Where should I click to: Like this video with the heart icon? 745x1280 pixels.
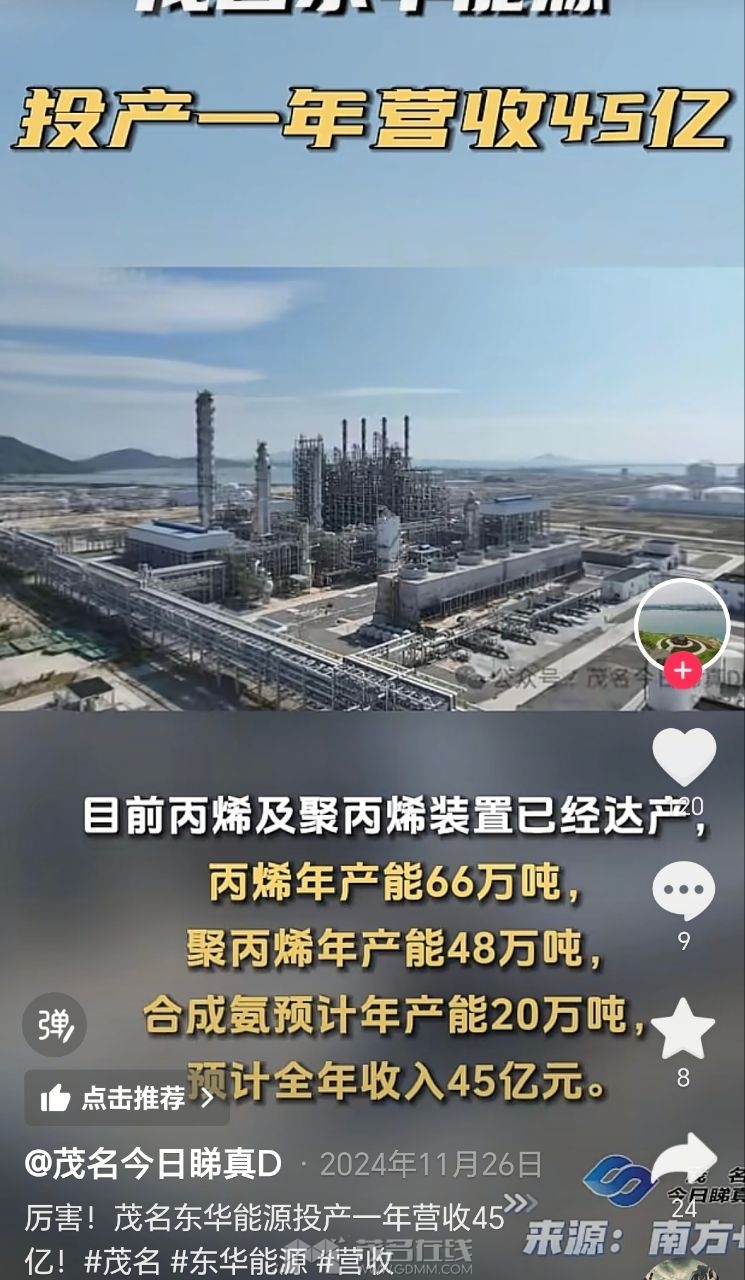(684, 757)
